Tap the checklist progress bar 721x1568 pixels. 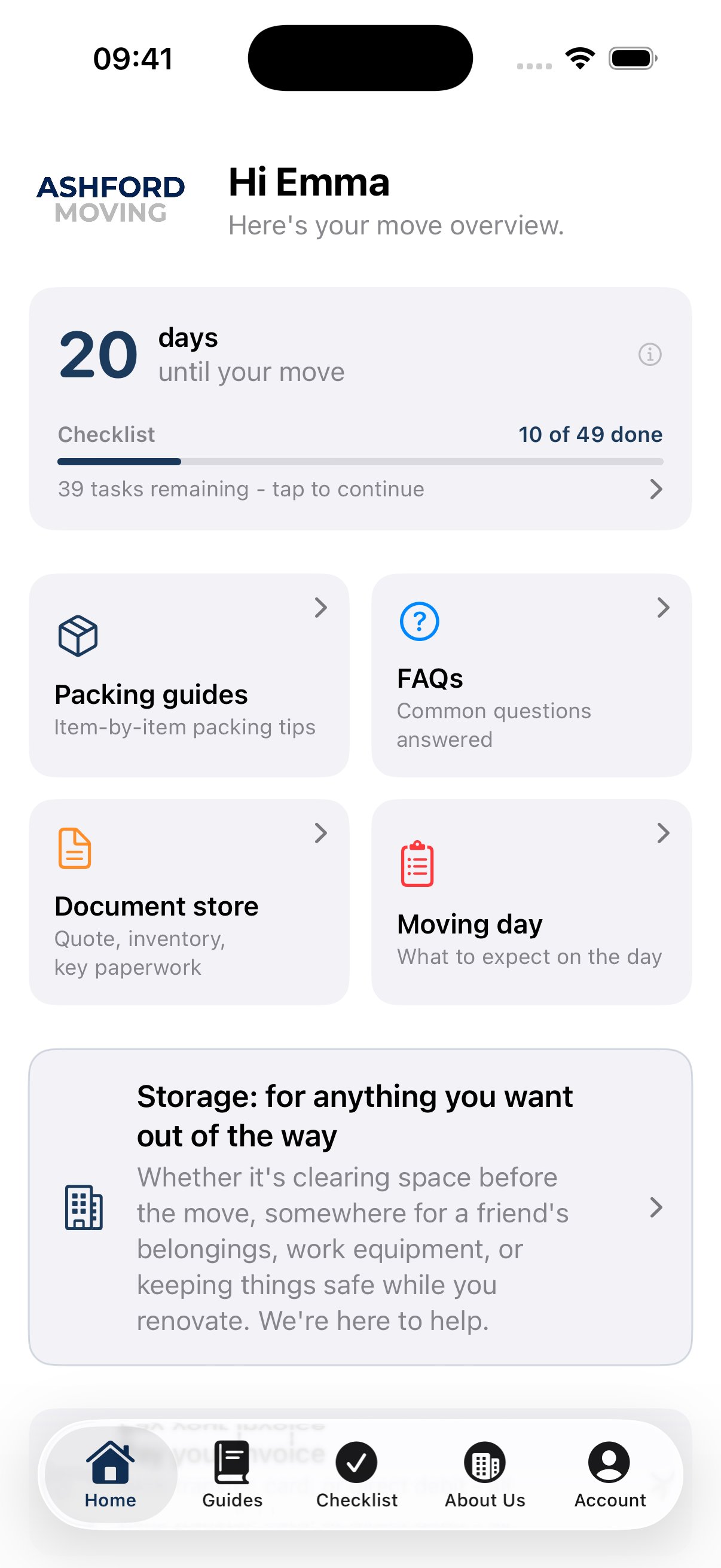click(360, 462)
